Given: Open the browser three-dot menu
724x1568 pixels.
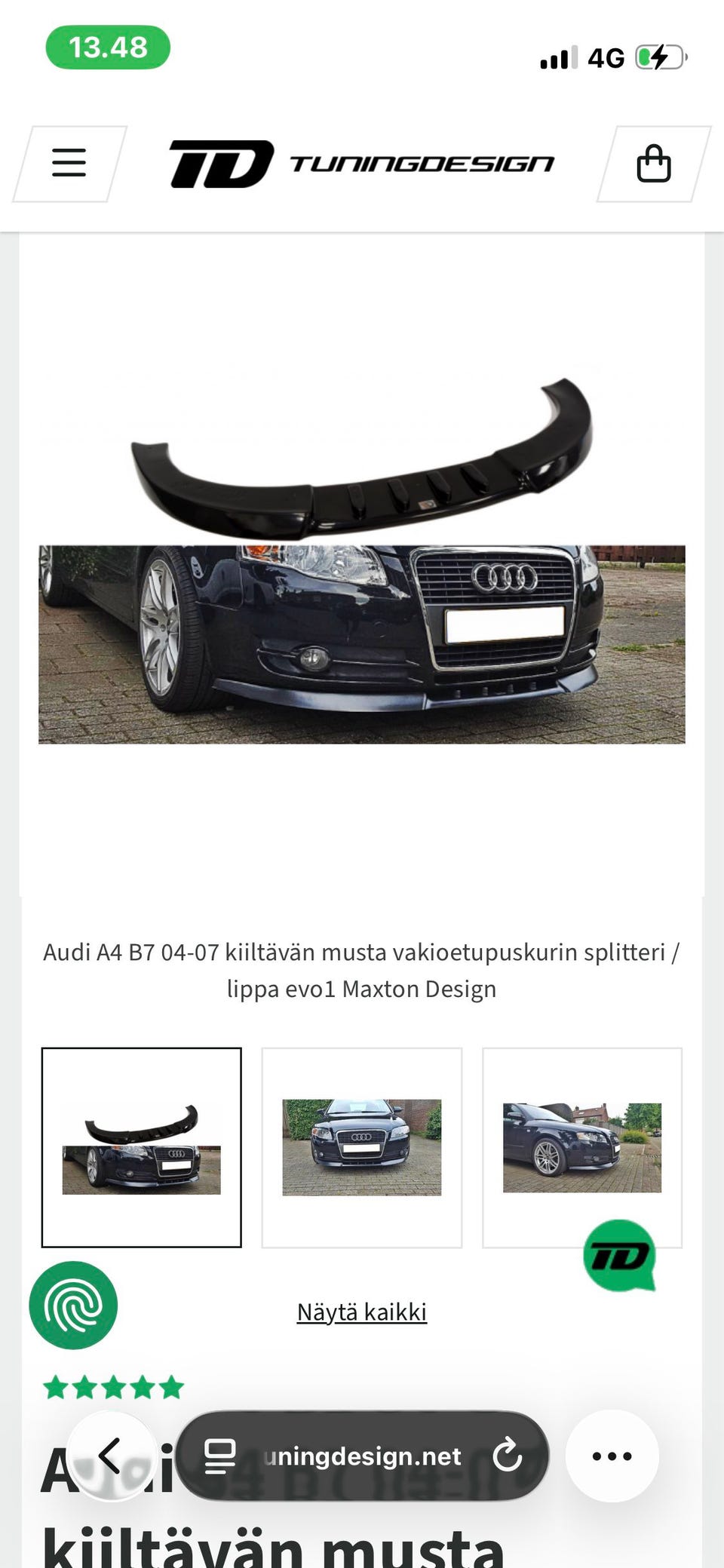Looking at the screenshot, I should tap(612, 1456).
